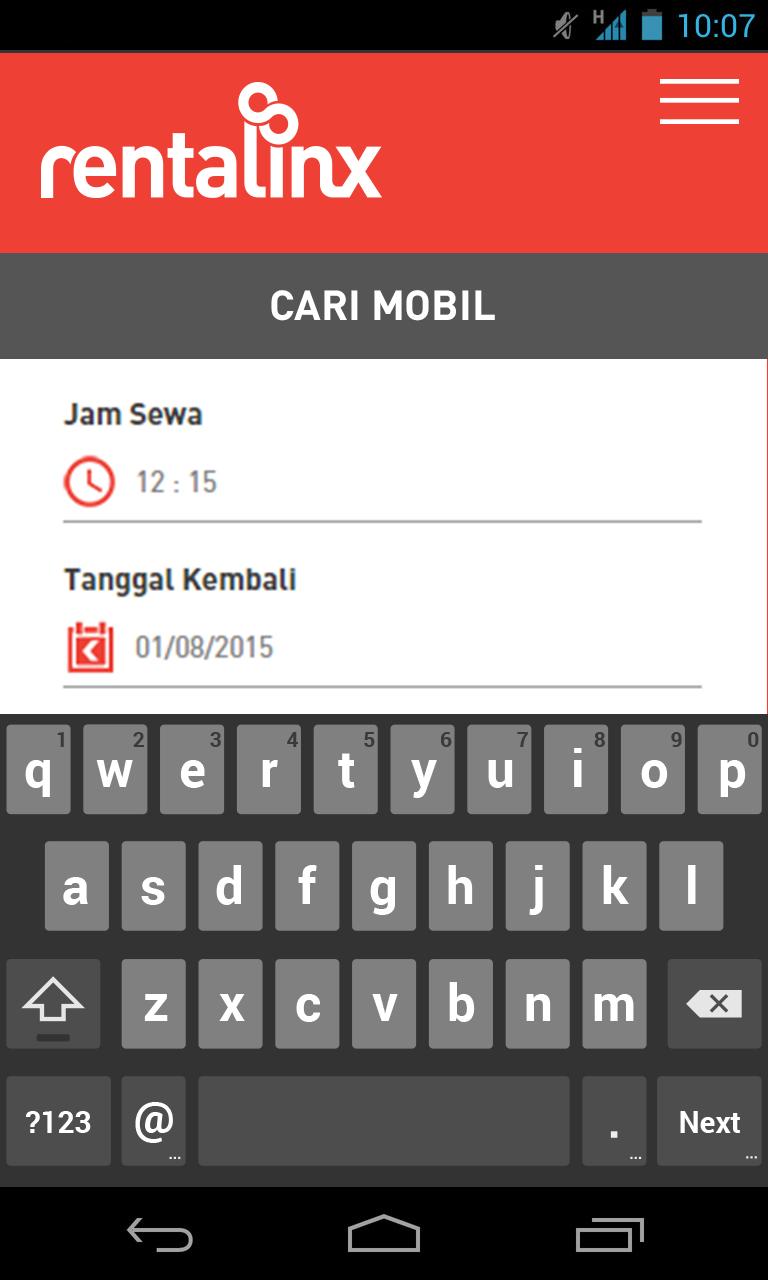The height and width of the screenshot is (1280, 768).
Task: Switch keyboard to ?123 symbols
Action: 58,1122
